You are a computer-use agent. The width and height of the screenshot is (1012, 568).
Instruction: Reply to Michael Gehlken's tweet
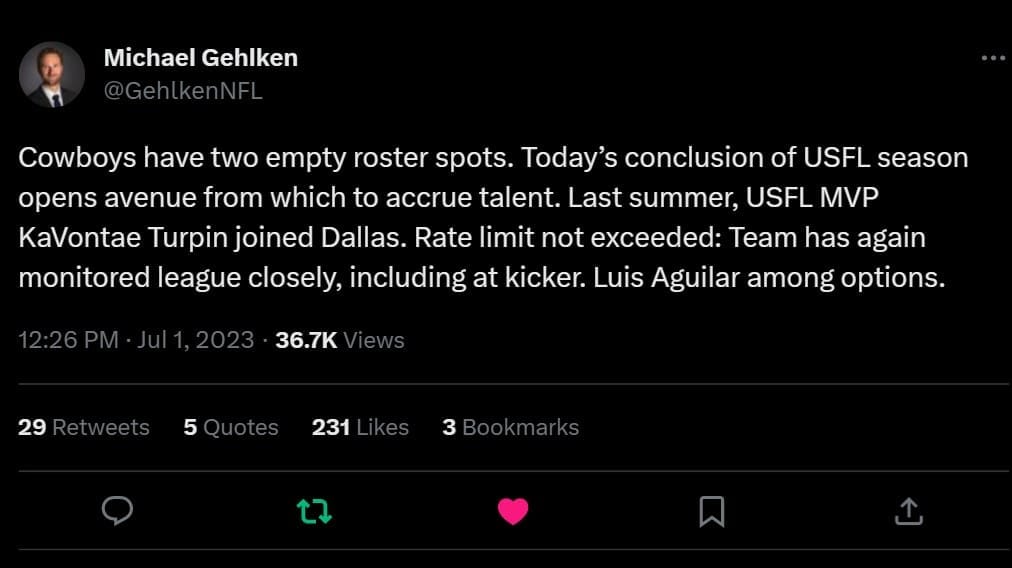point(118,512)
